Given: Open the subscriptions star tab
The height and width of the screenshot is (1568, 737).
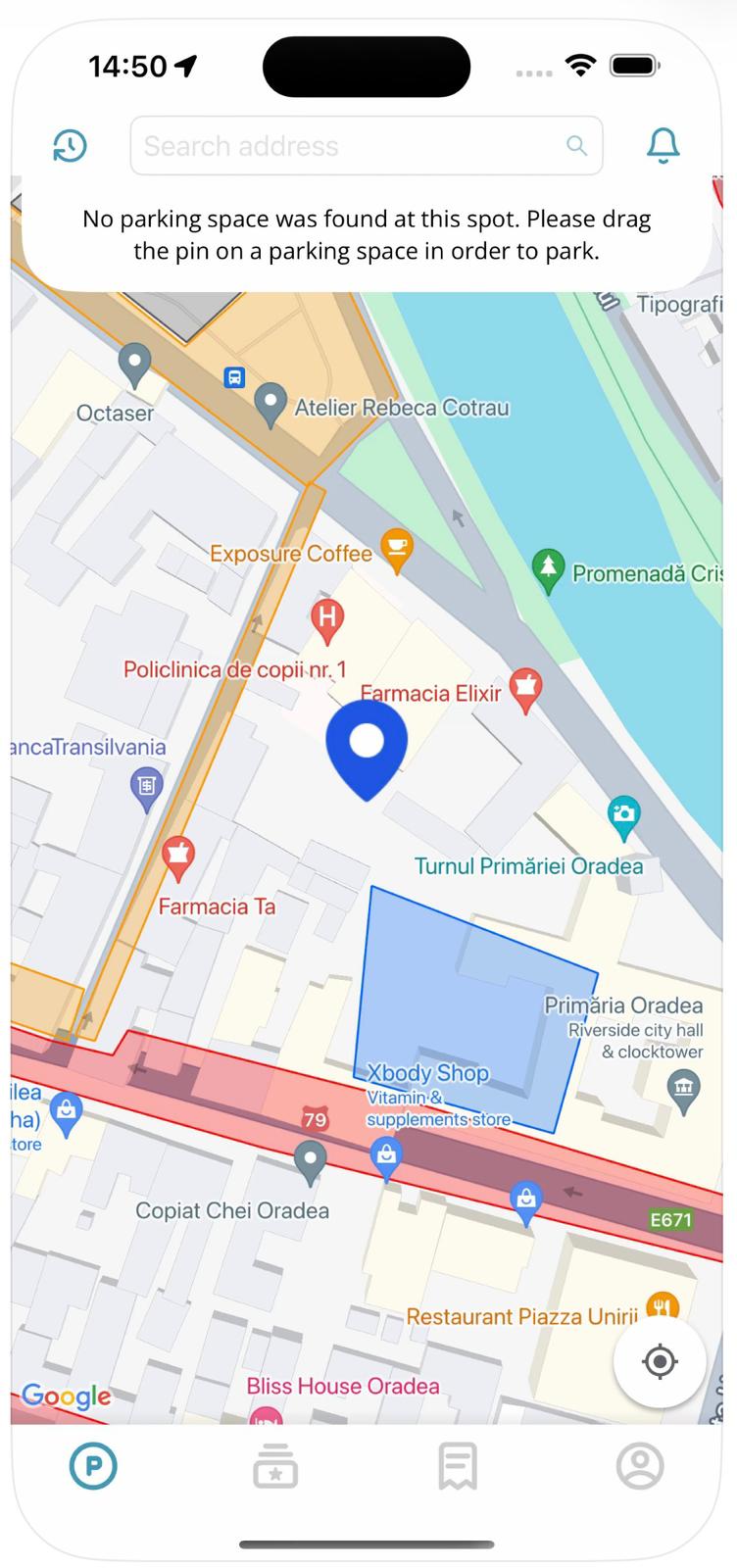Looking at the screenshot, I should coord(275,1466).
